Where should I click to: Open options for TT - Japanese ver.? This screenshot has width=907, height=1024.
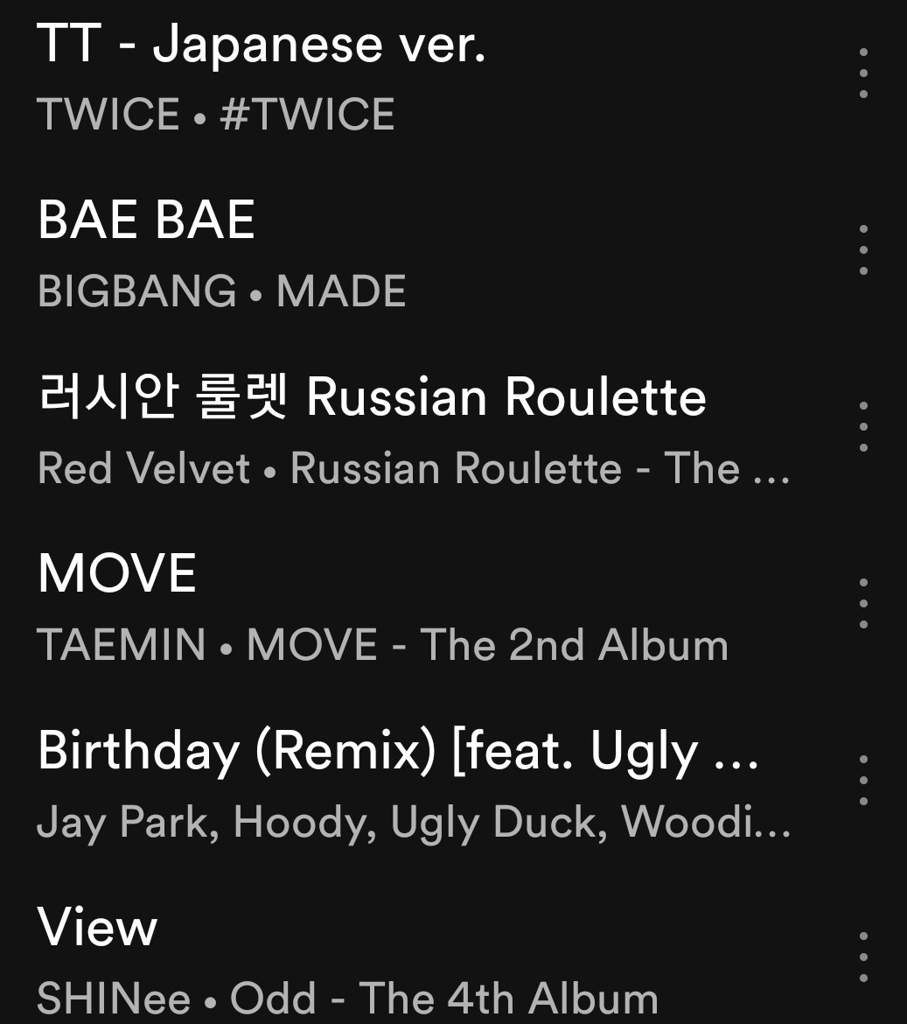click(863, 73)
